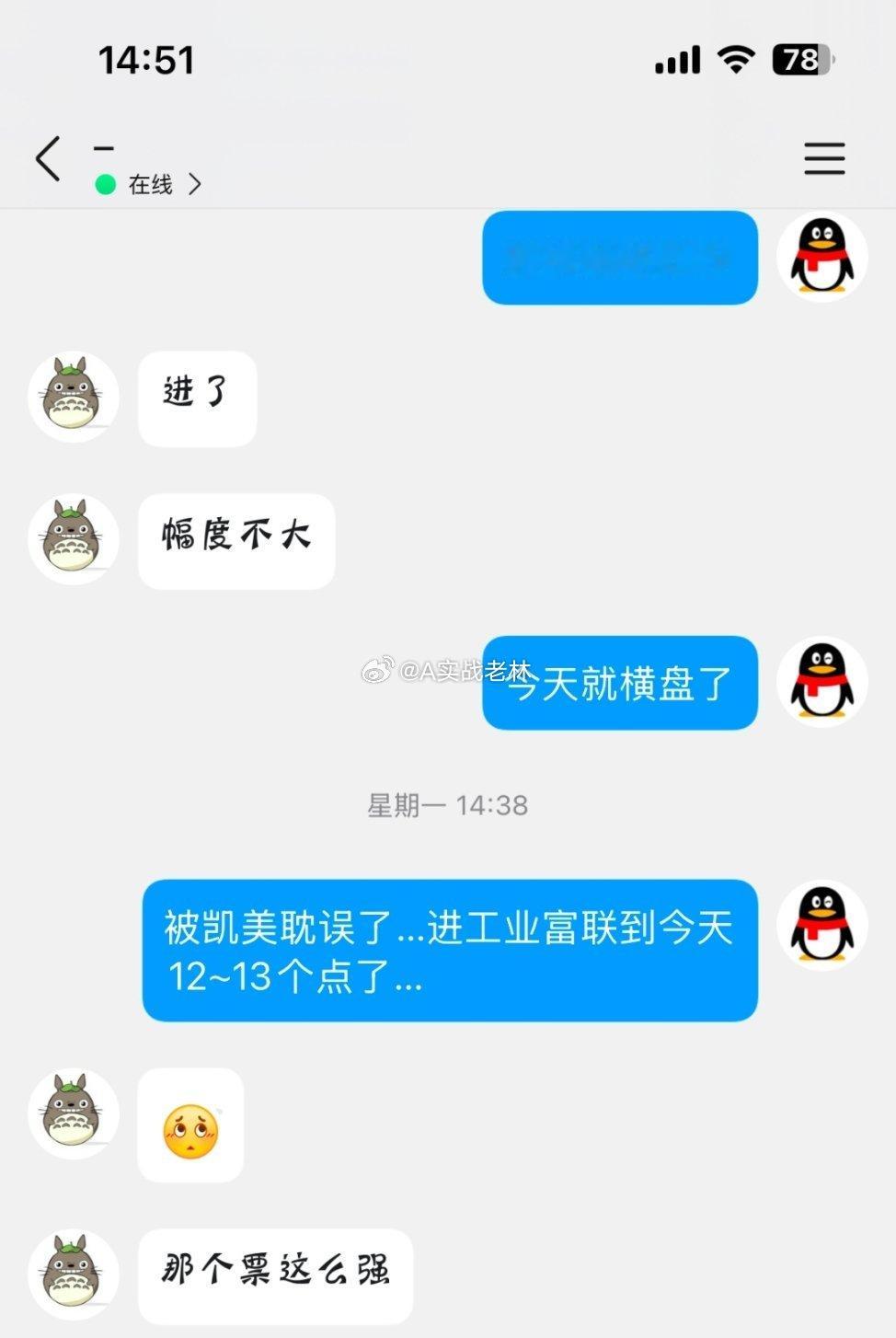
Task: Select the timestamp "星期一 14:38"
Action: tap(448, 804)
